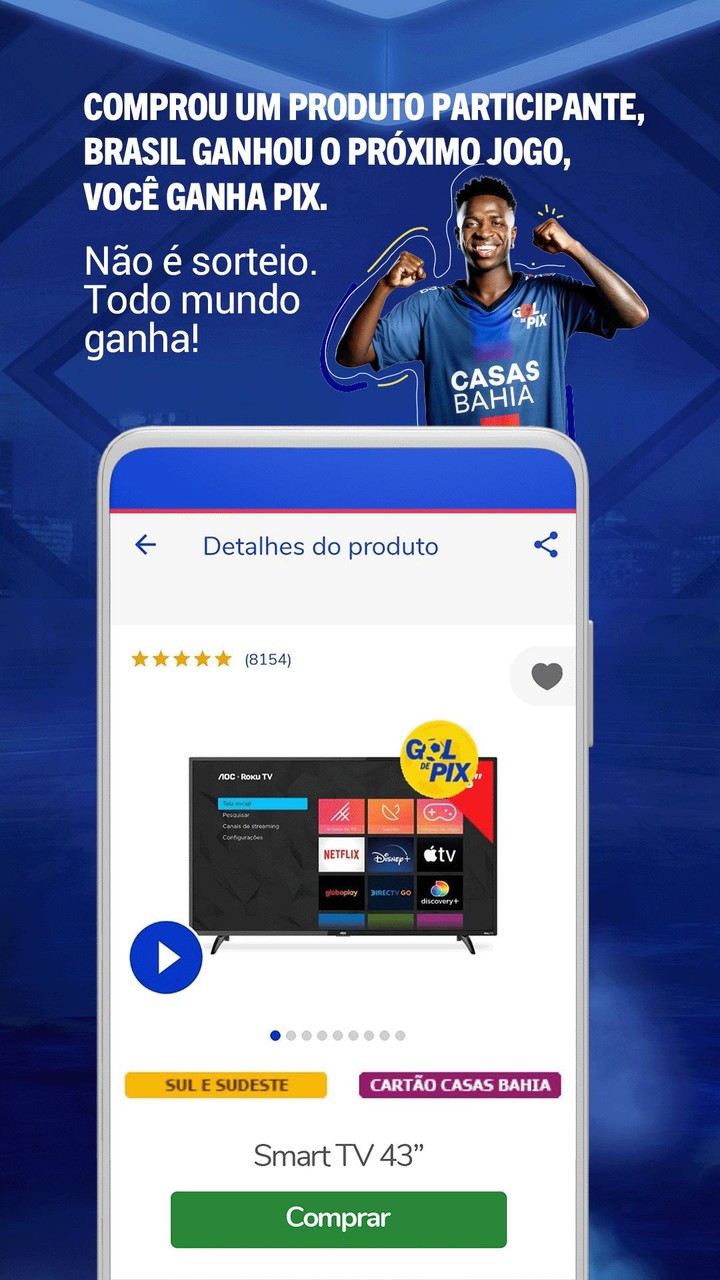Tap the five-star rating row
The height and width of the screenshot is (1280, 720).
(180, 659)
